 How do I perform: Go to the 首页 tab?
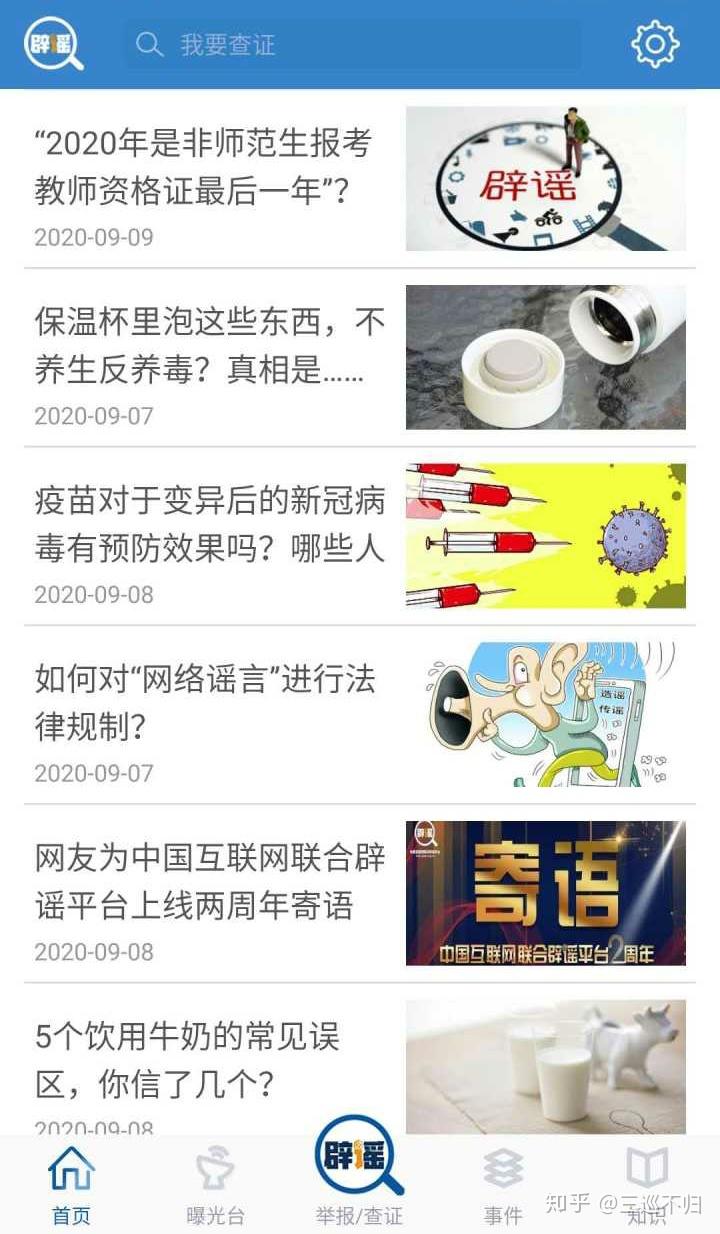click(72, 1186)
